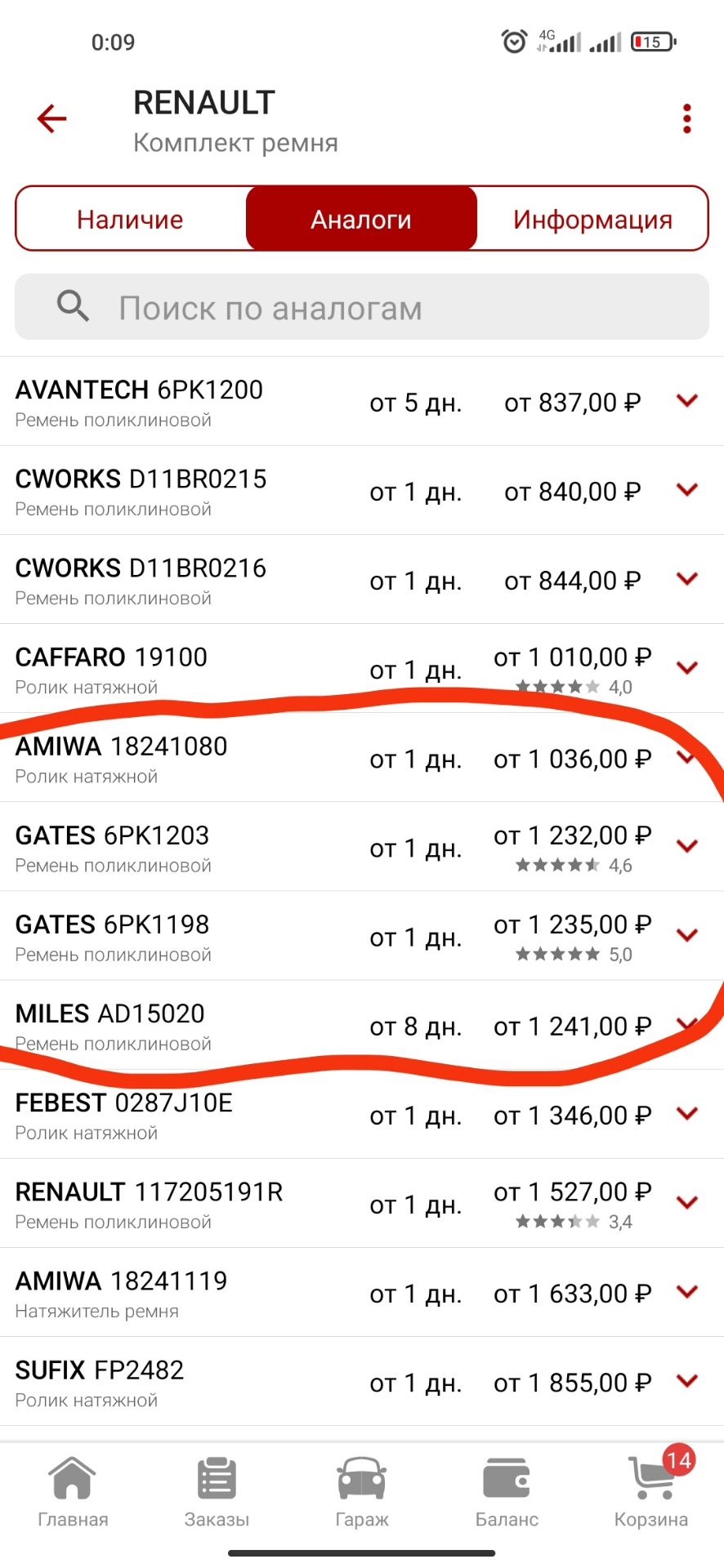Expand the RENAULT 117205191R chevron
The image size is (724, 1568).
tap(687, 1202)
